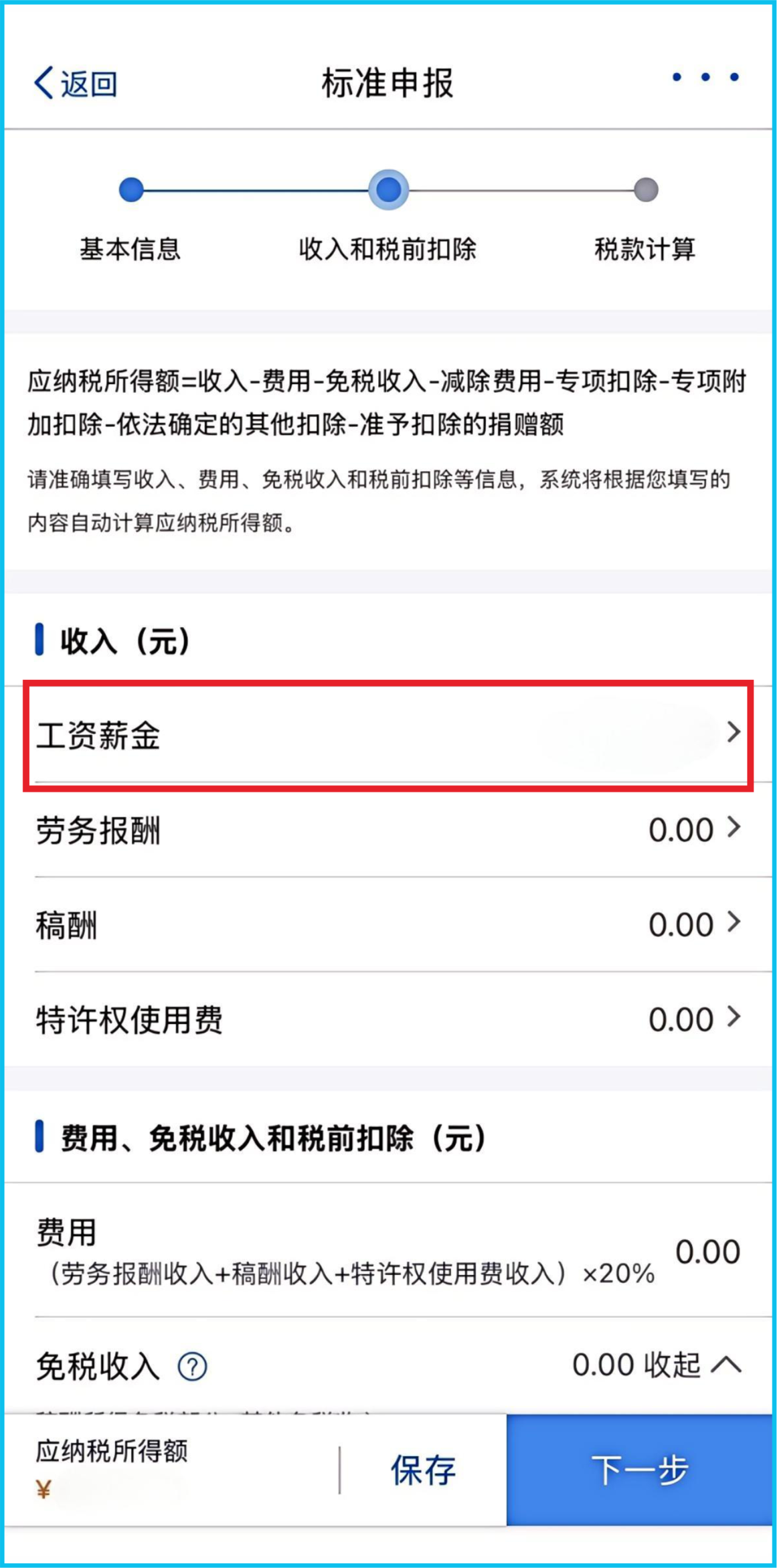
Task: Go back using the 返回 button
Action: coord(75,83)
